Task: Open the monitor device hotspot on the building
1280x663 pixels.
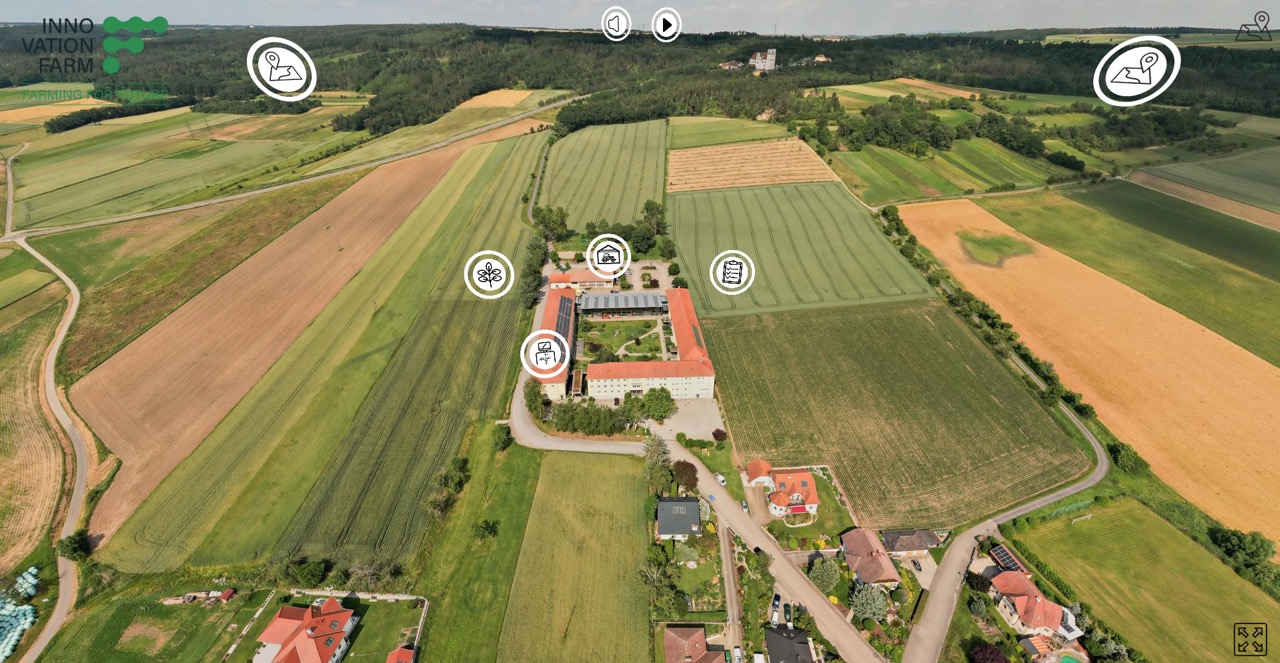Action: (x=545, y=354)
